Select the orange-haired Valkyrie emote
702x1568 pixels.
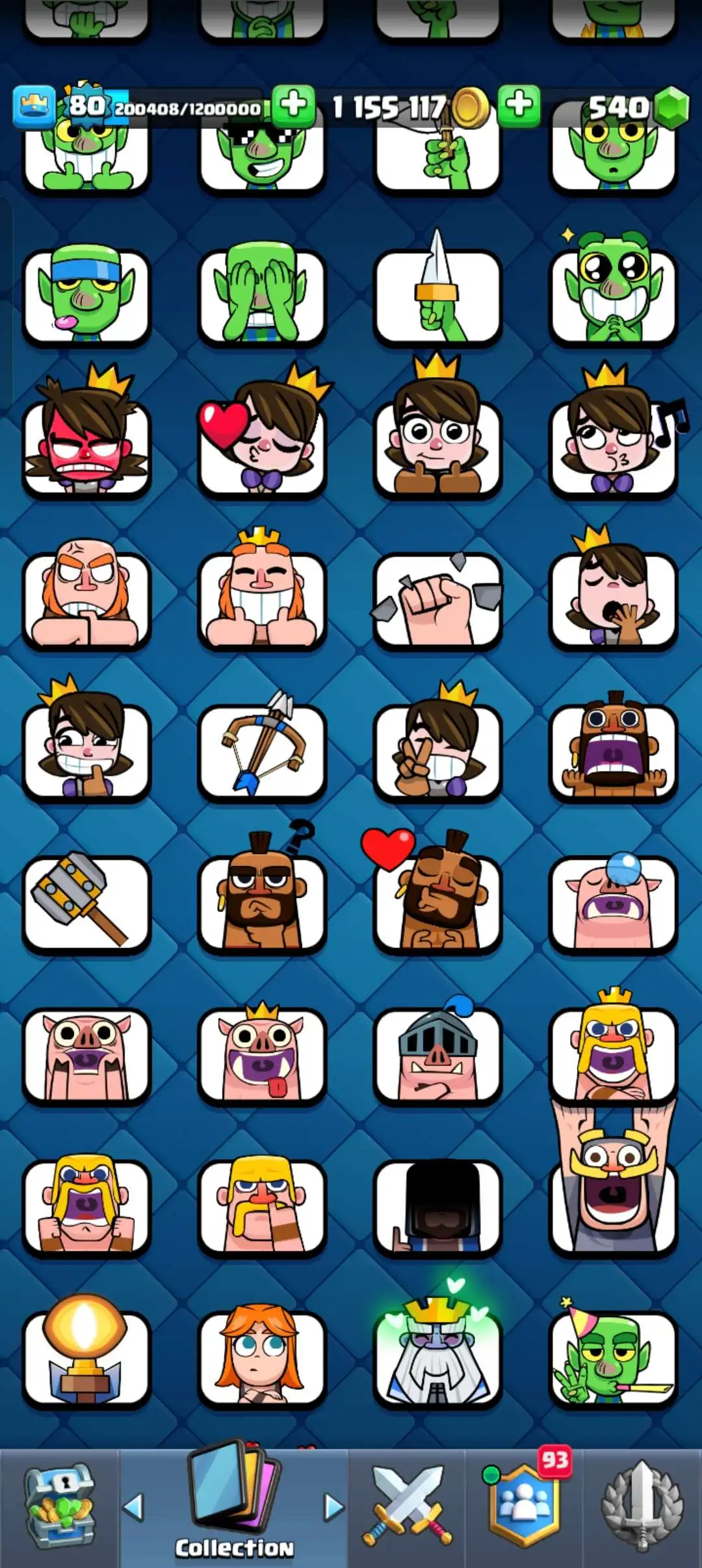coord(261,1355)
